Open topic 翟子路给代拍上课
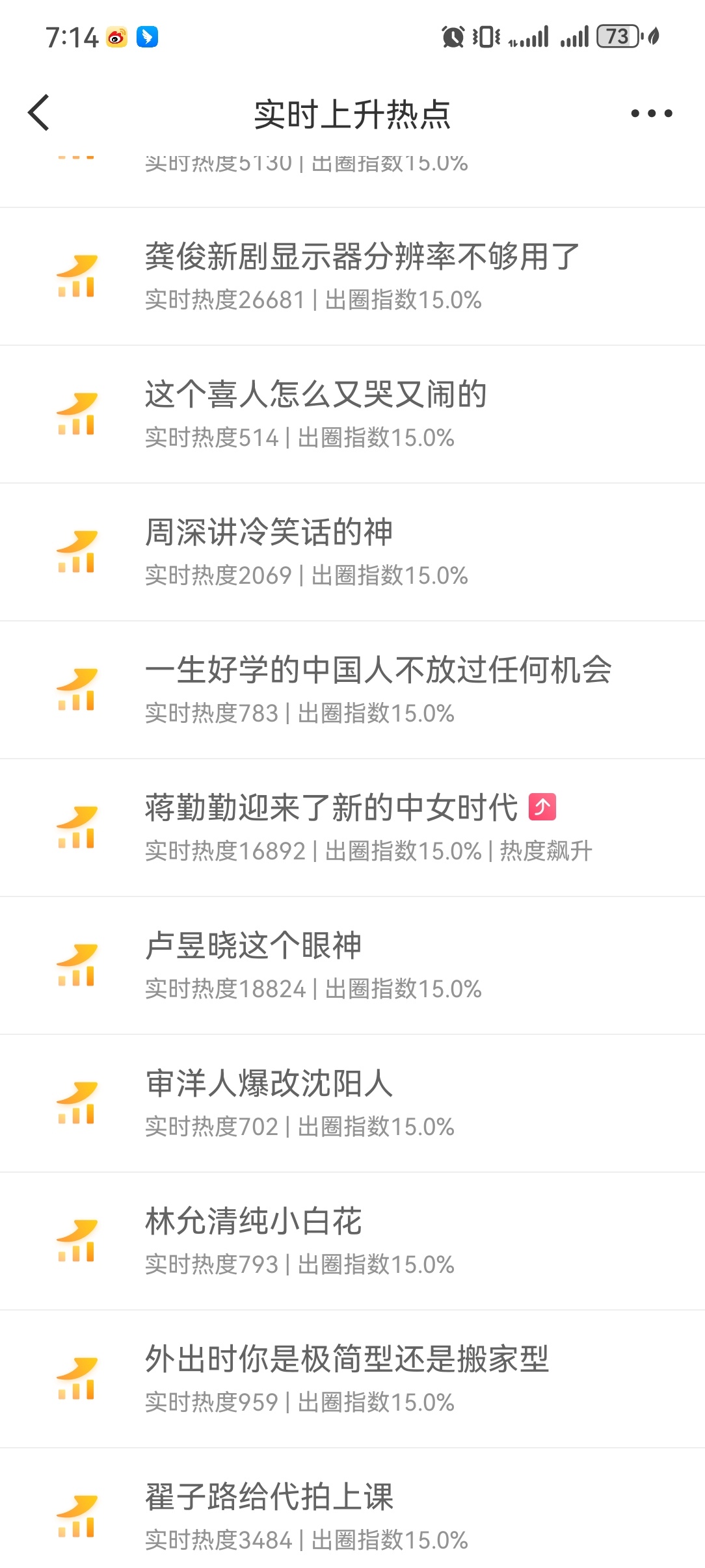 click(x=269, y=1497)
